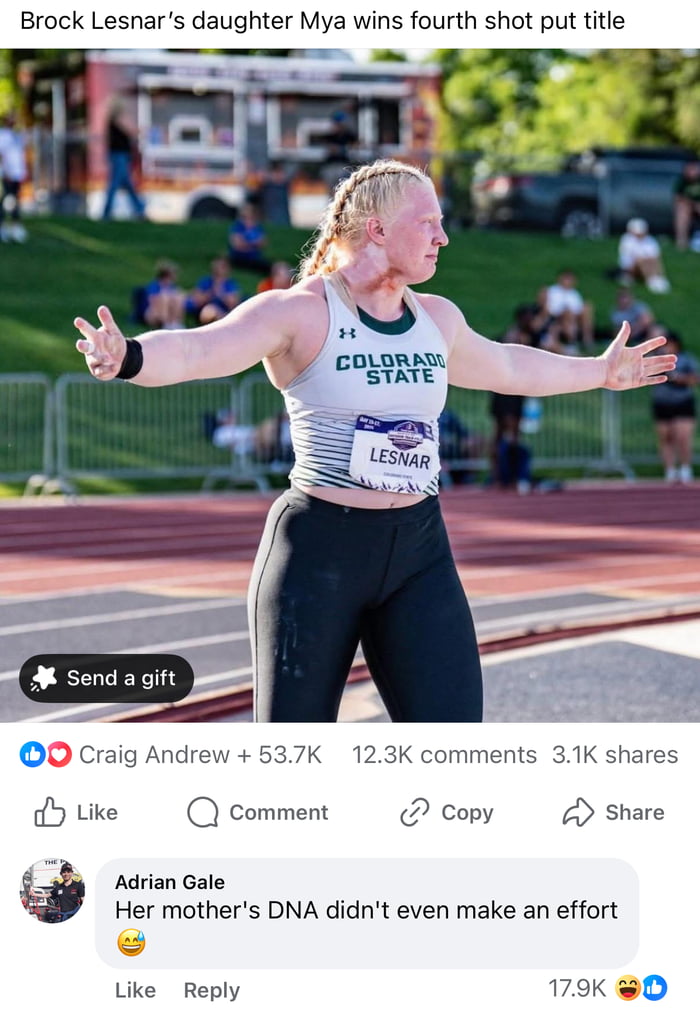
Task: Open Adrian Gale's profile picture
Action: (x=52, y=890)
